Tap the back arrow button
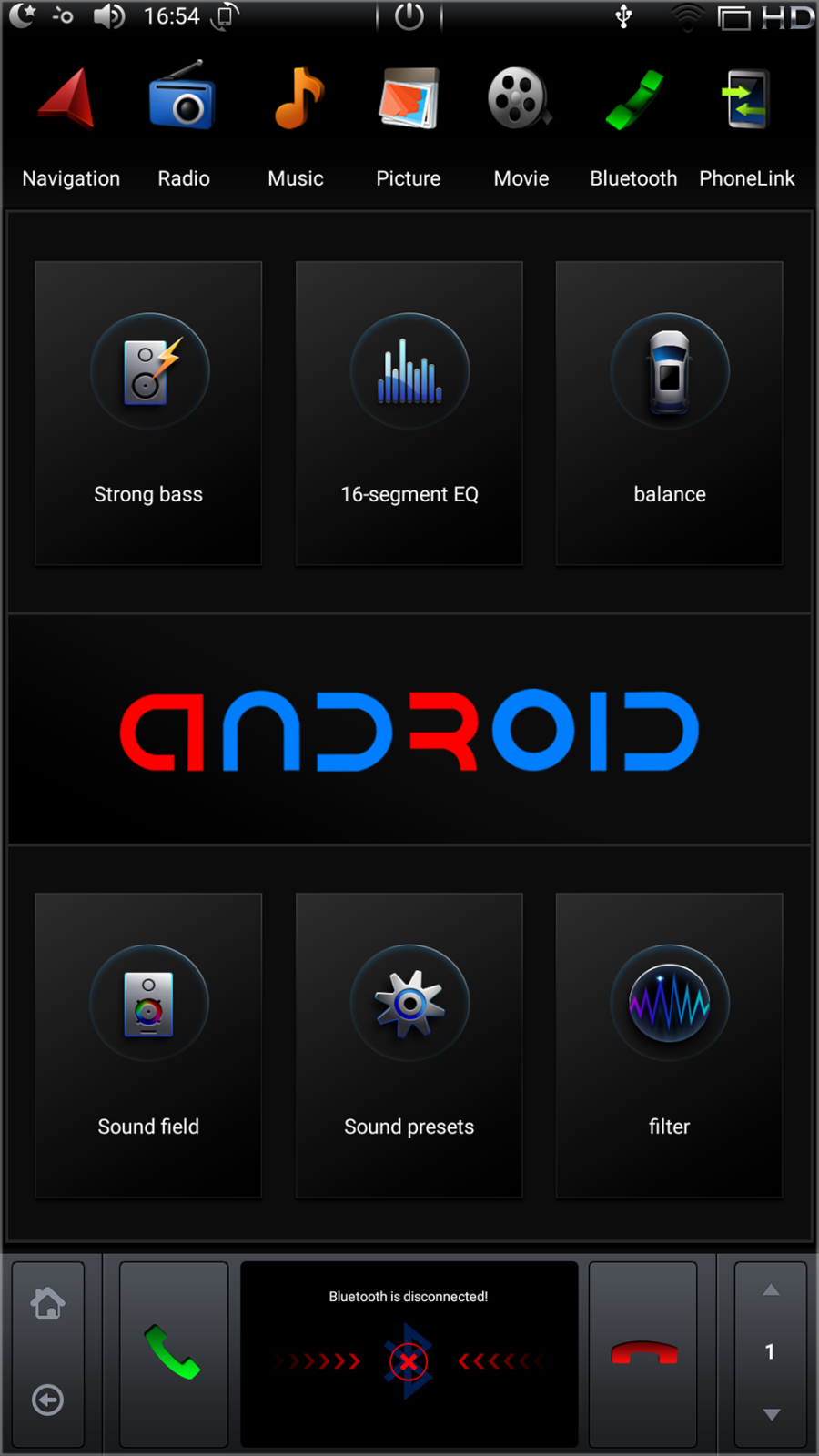Screen dimensions: 819x1456 coord(48,1400)
